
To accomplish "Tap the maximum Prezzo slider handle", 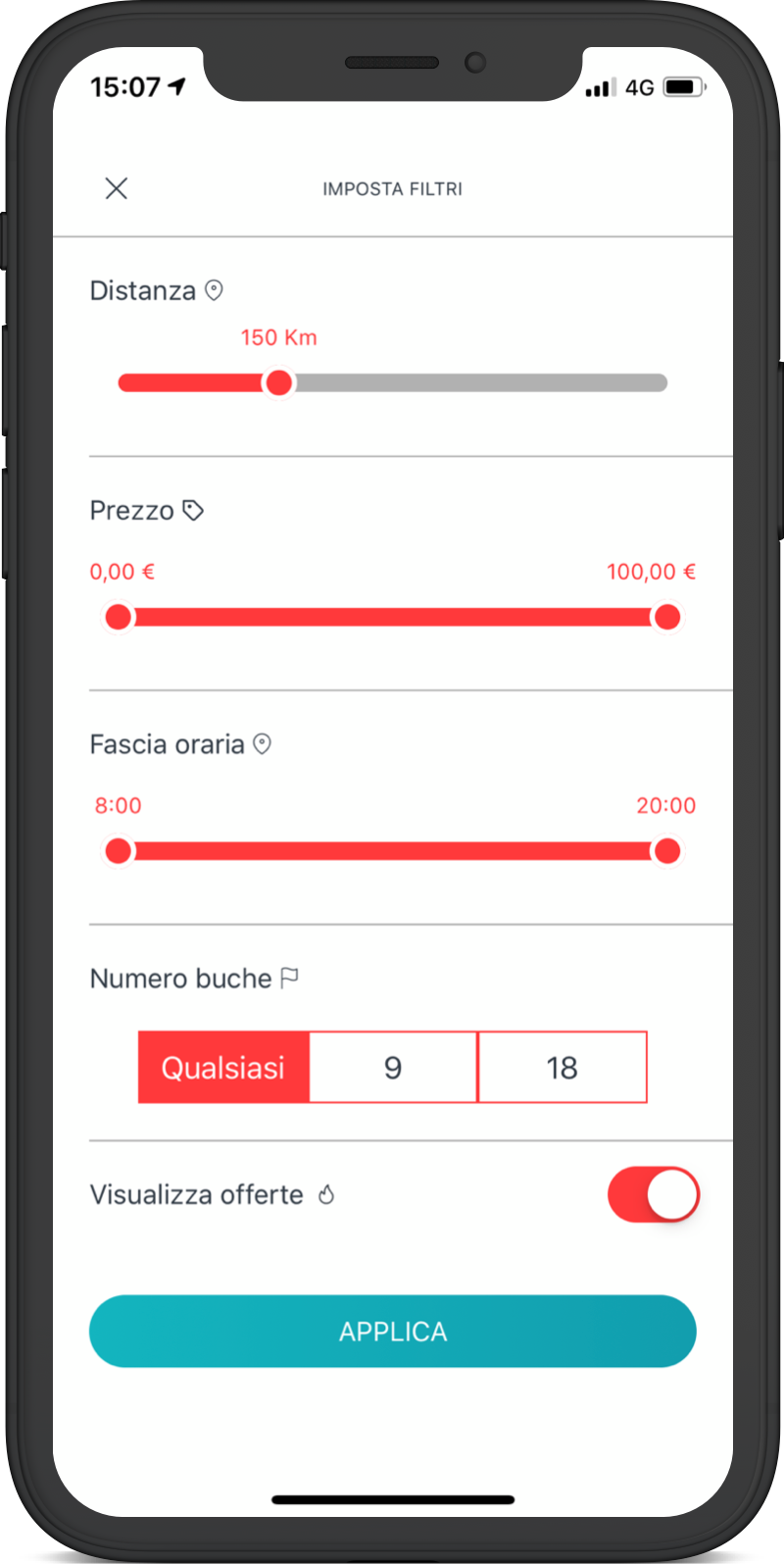I will click(667, 617).
